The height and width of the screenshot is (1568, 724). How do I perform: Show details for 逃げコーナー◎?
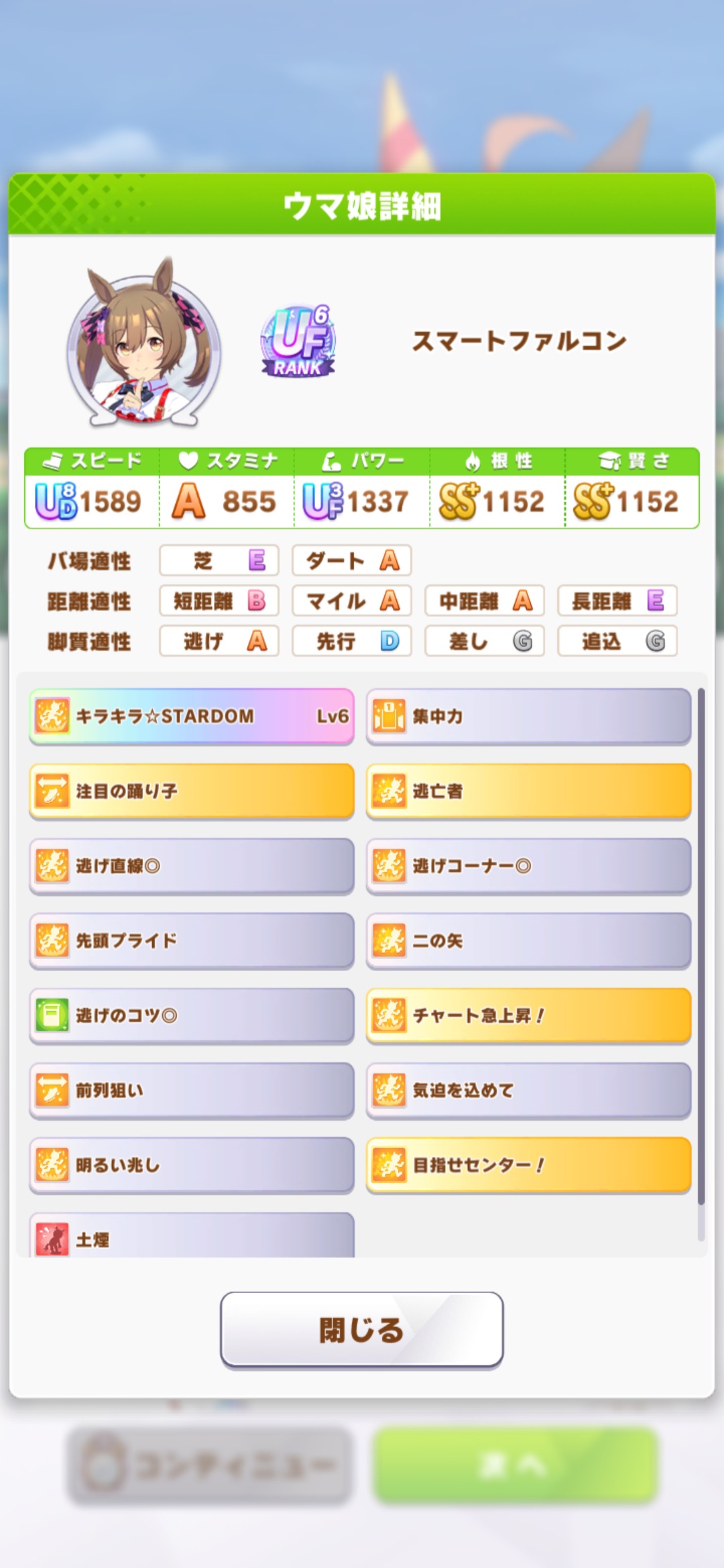528,866
